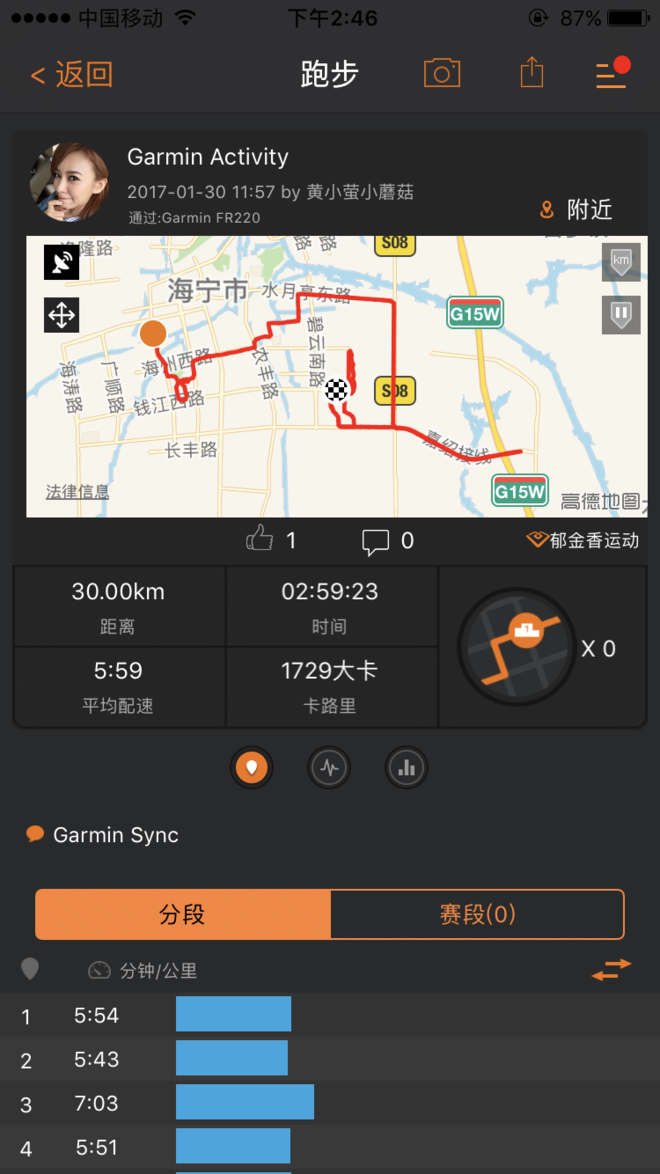Open the 郁金香运动 link
Viewport: 660px width, 1174px height.
tap(583, 541)
